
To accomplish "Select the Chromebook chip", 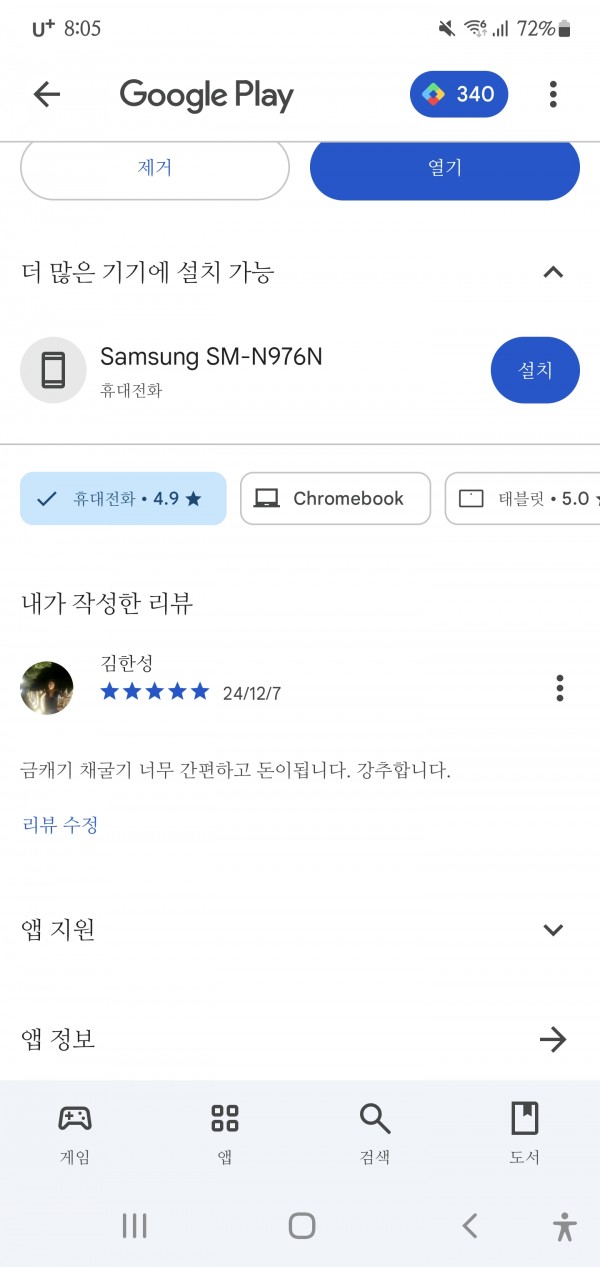I will click(x=335, y=498).
